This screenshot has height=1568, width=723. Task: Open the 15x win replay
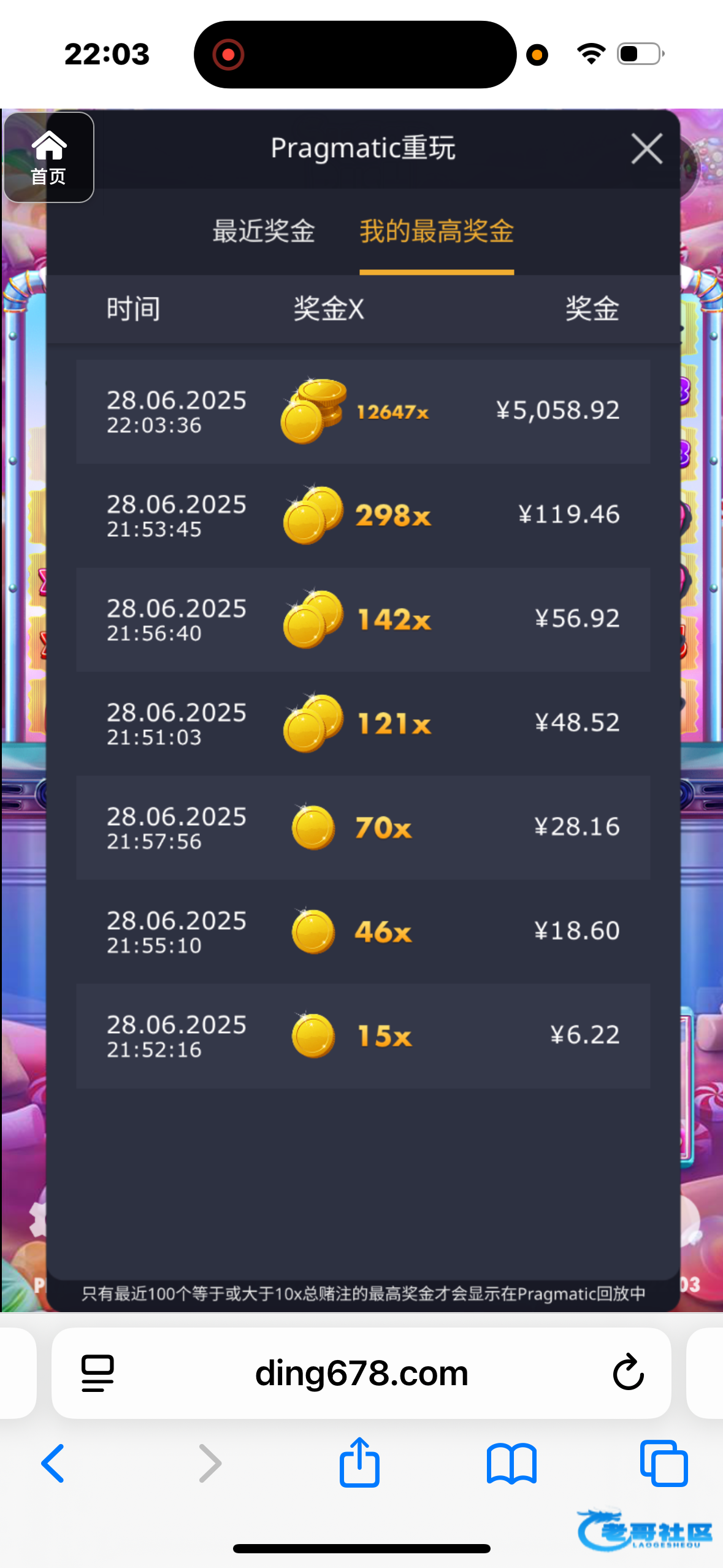tap(362, 1036)
